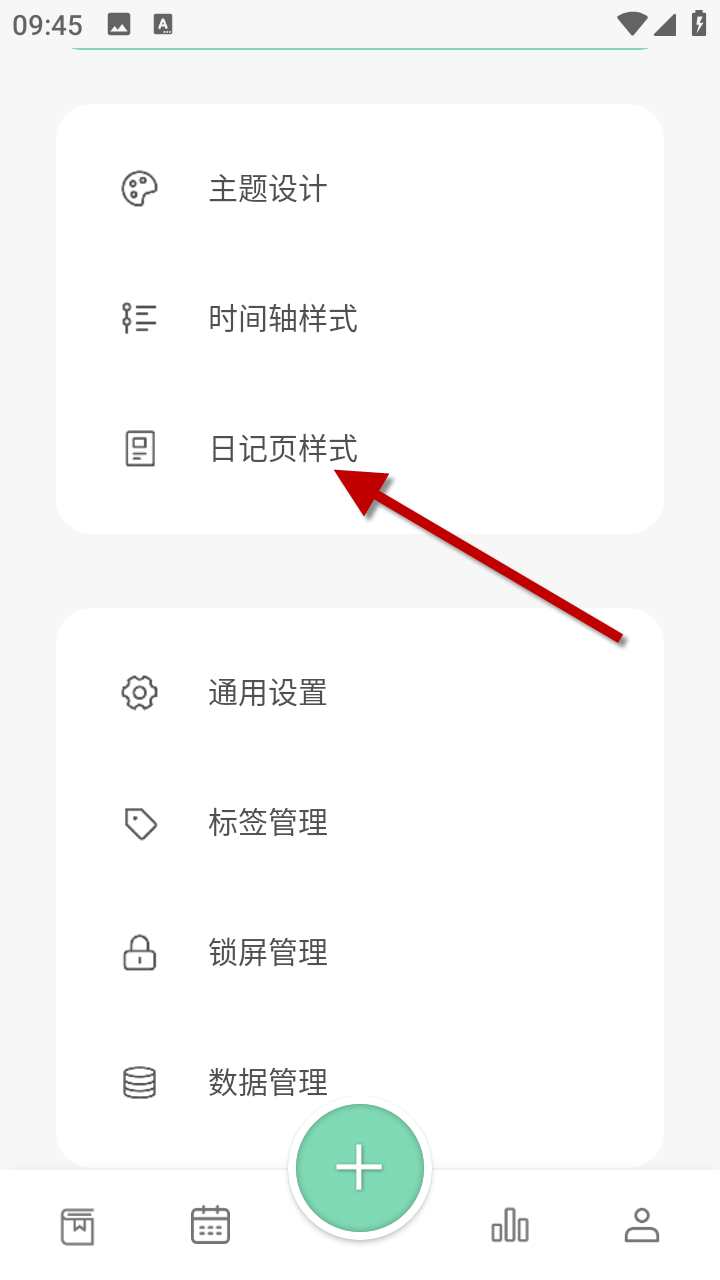Switch to the statistics chart tab
The width and height of the screenshot is (720, 1280).
[x=510, y=1225]
